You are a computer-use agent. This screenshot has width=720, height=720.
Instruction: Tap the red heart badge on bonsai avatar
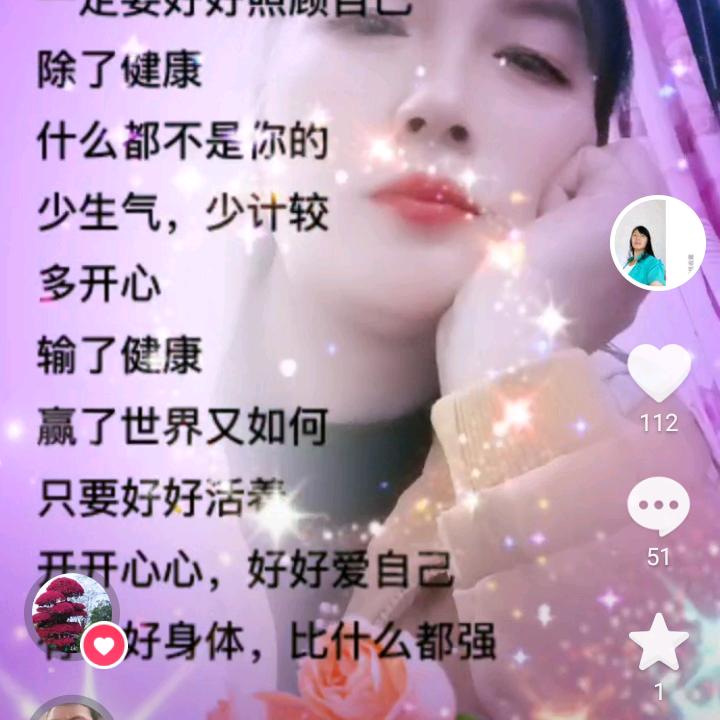pyautogui.click(x=103, y=646)
